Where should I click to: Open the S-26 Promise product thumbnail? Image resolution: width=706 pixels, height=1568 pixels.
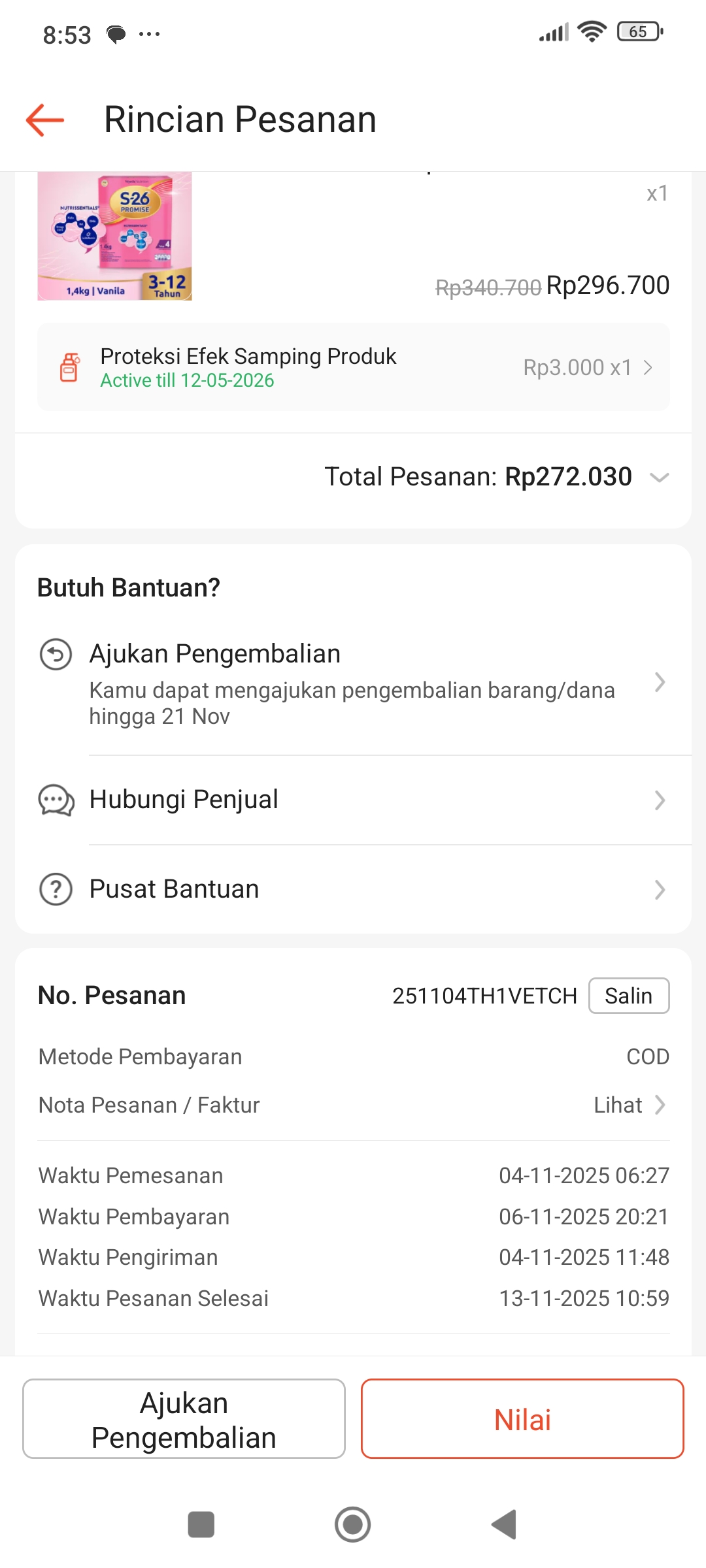(x=115, y=236)
